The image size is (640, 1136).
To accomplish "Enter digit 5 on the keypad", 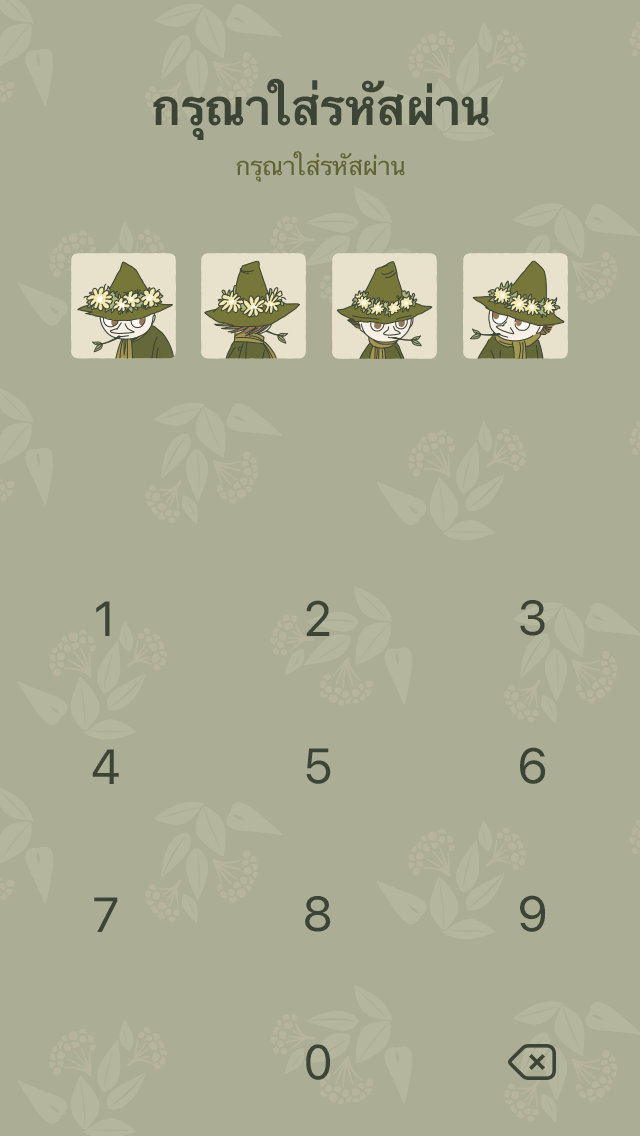I will (x=318, y=767).
